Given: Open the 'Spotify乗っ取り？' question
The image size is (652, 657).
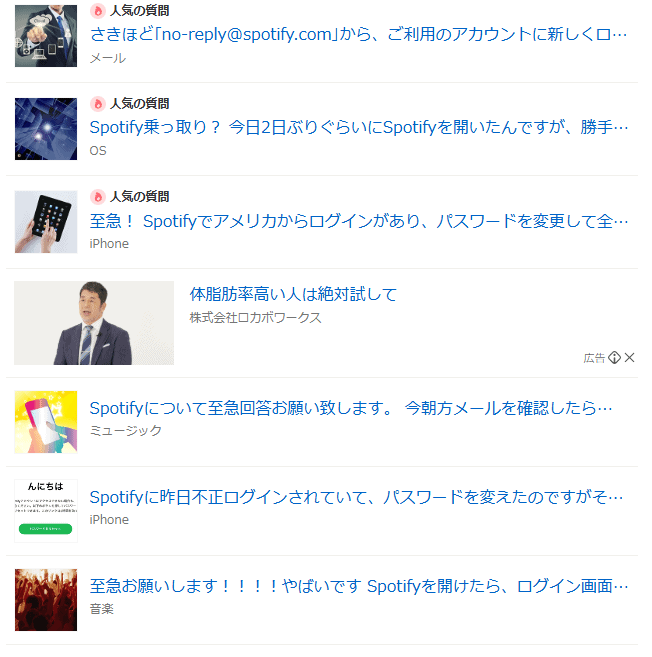Looking at the screenshot, I should click(x=358, y=127).
